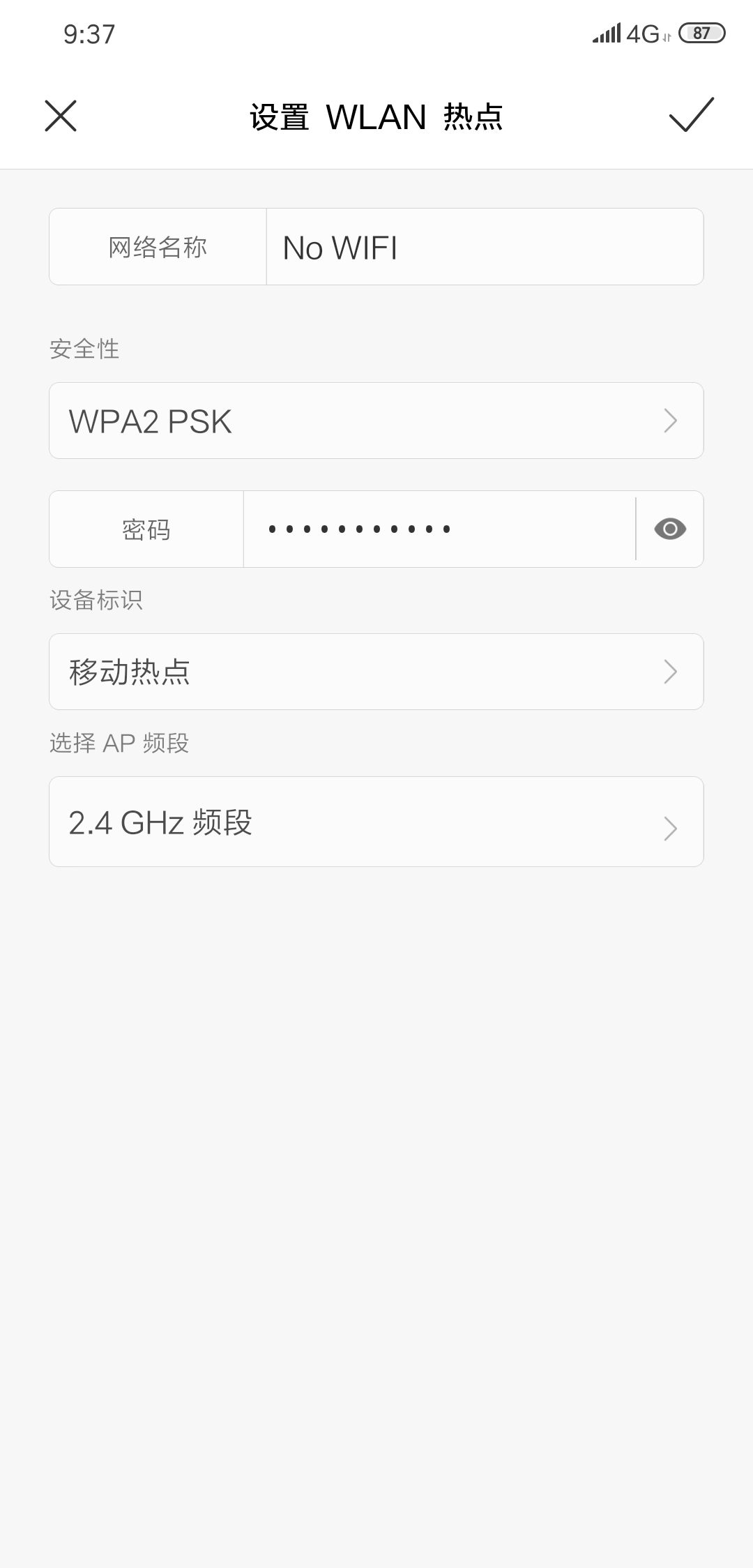Screen dimensions: 753x1568
Task: Open the WPA2 PSK security selector
Action: coord(376,421)
